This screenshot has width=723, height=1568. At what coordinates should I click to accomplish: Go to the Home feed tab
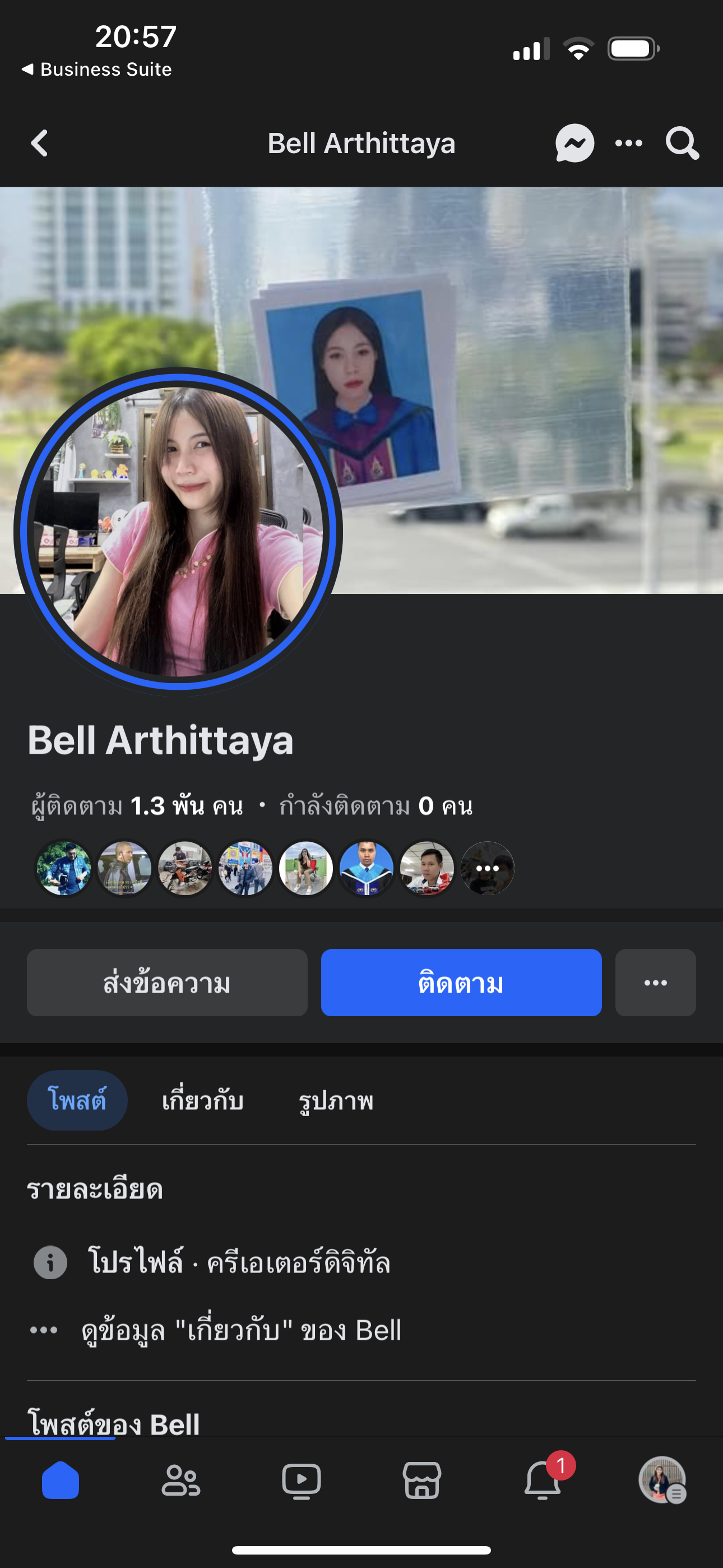61,1481
